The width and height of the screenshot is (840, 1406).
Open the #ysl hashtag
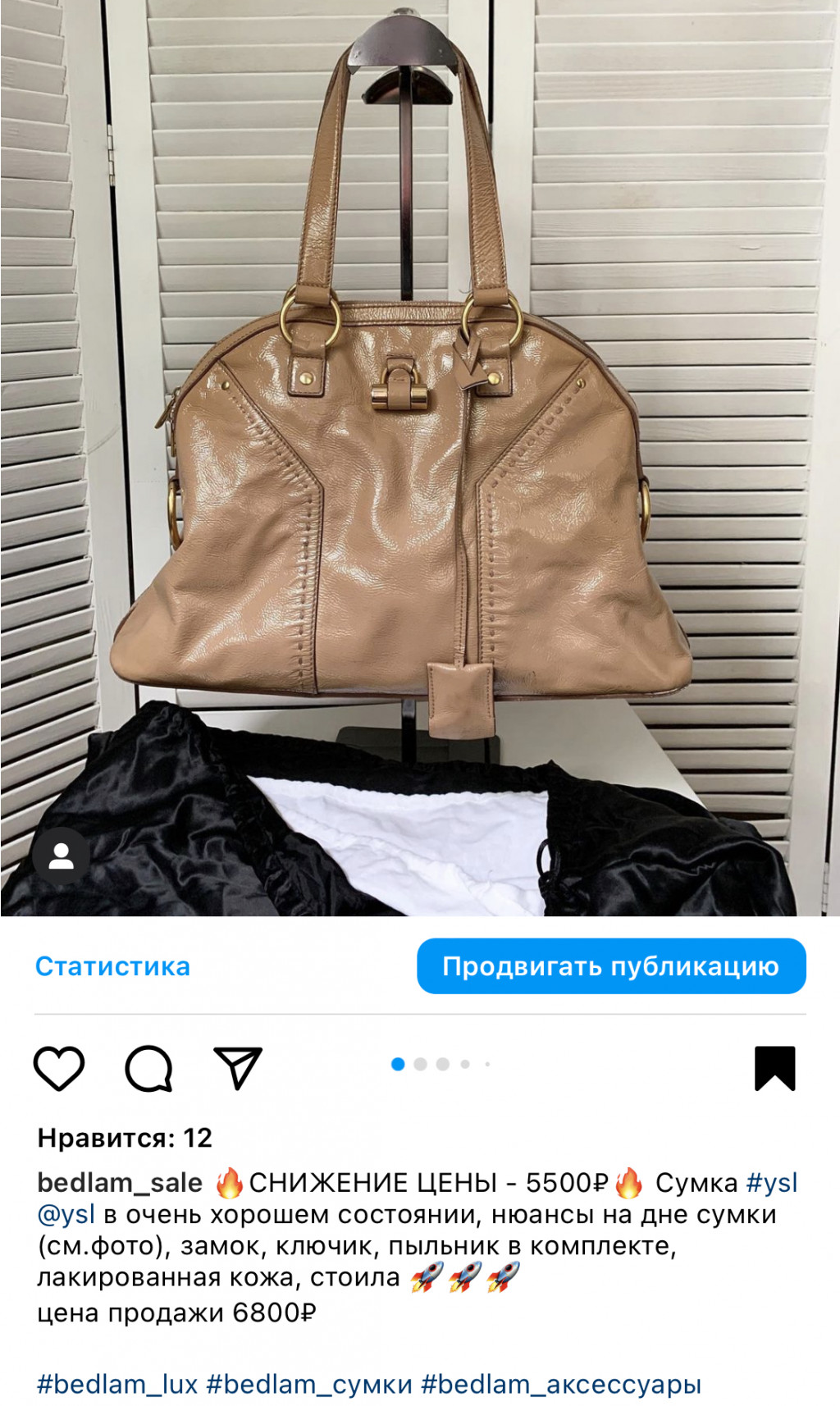tap(771, 1183)
